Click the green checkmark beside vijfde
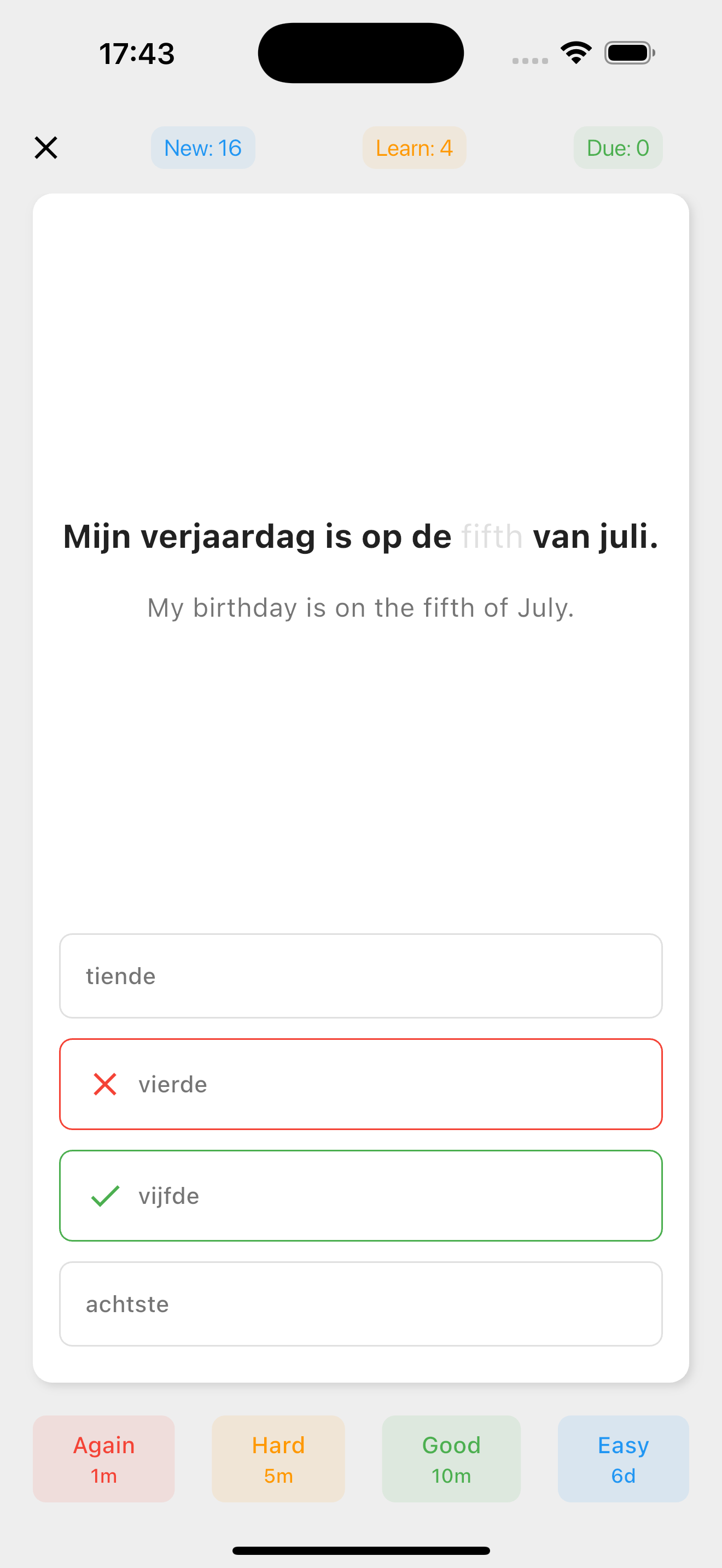722x1568 pixels. (104, 1195)
